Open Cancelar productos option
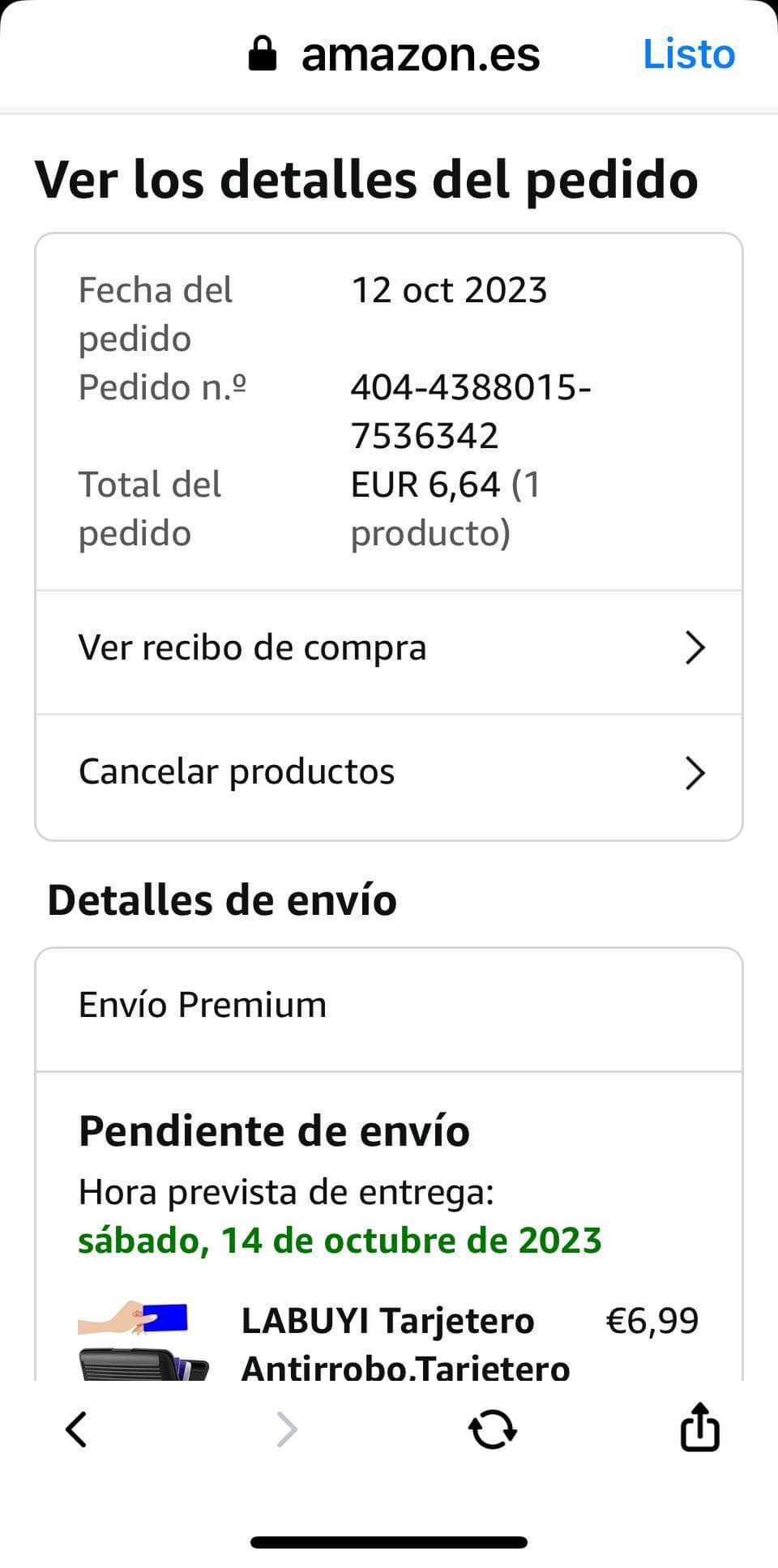The height and width of the screenshot is (1568, 778). (389, 773)
